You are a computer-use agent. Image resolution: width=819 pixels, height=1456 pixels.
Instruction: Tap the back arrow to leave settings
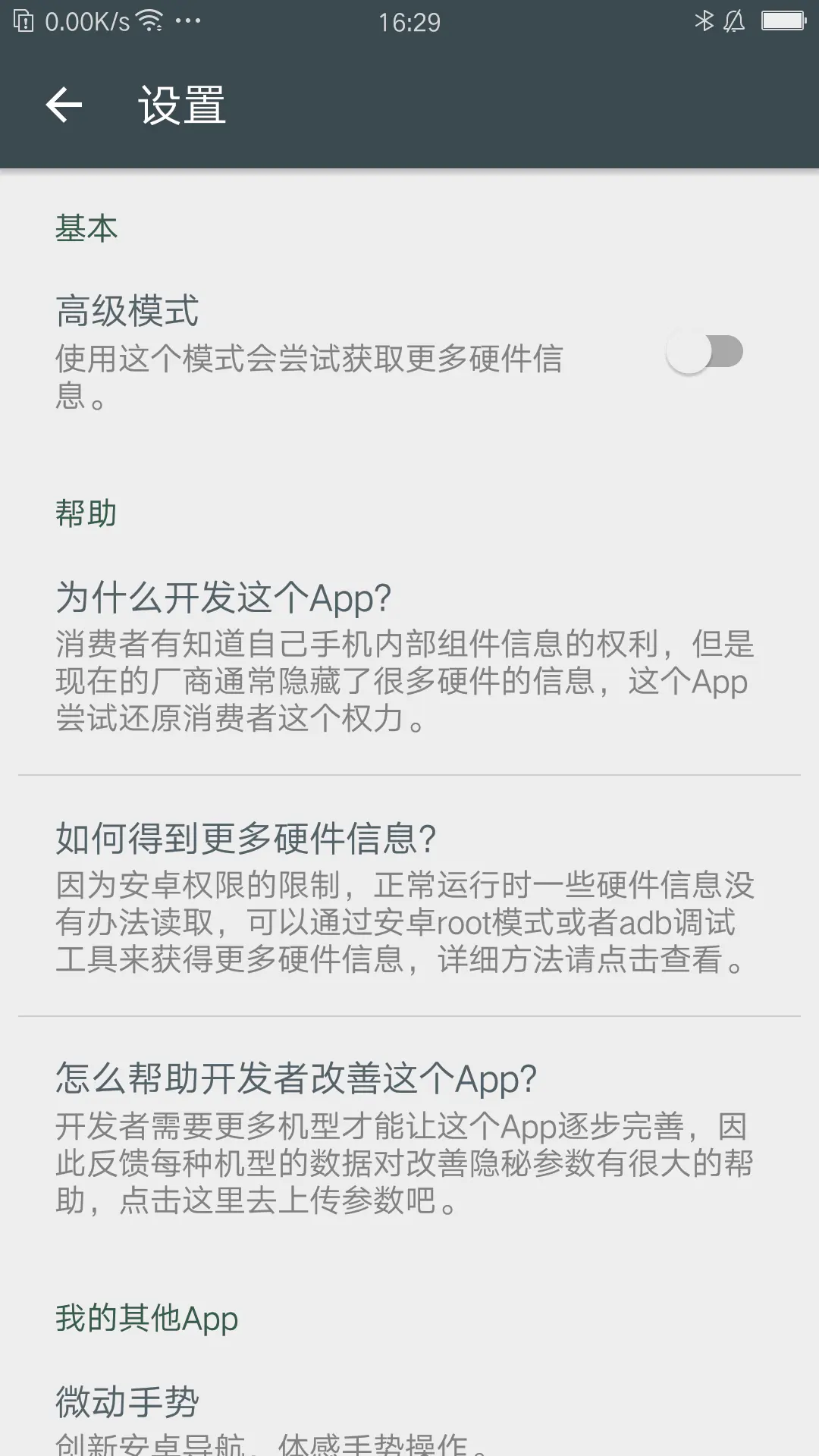(x=64, y=105)
